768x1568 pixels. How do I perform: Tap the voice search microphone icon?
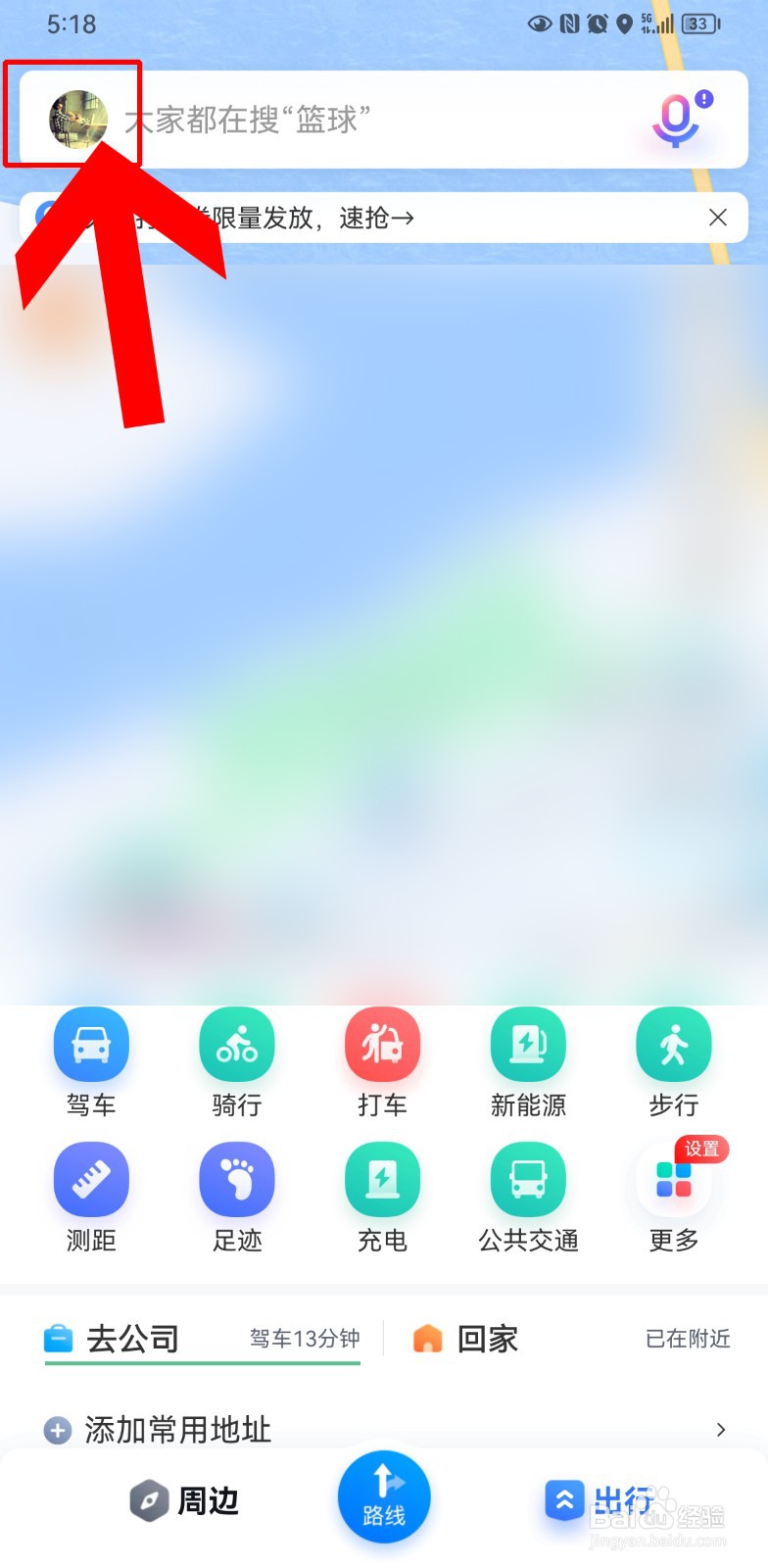pyautogui.click(x=676, y=120)
